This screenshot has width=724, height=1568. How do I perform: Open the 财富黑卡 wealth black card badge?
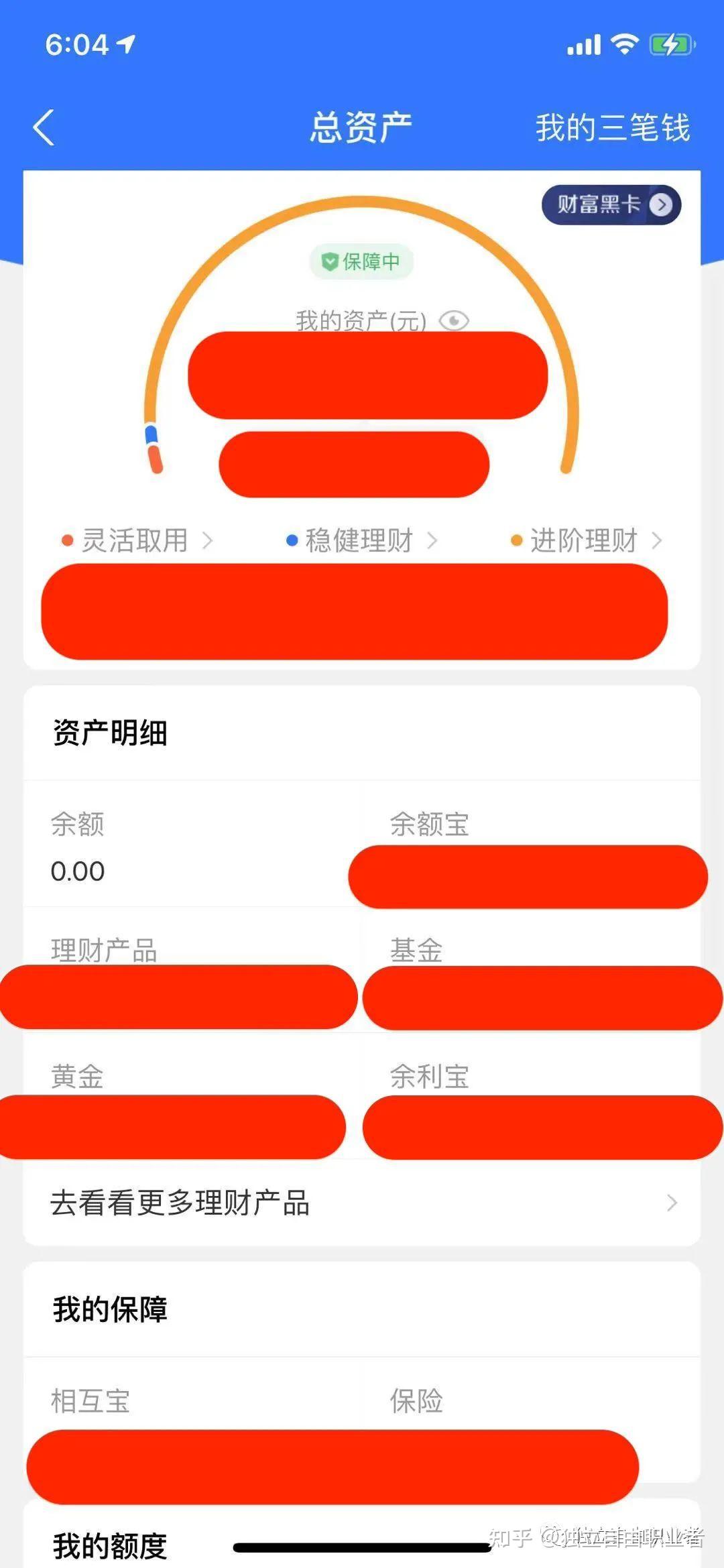[601, 205]
